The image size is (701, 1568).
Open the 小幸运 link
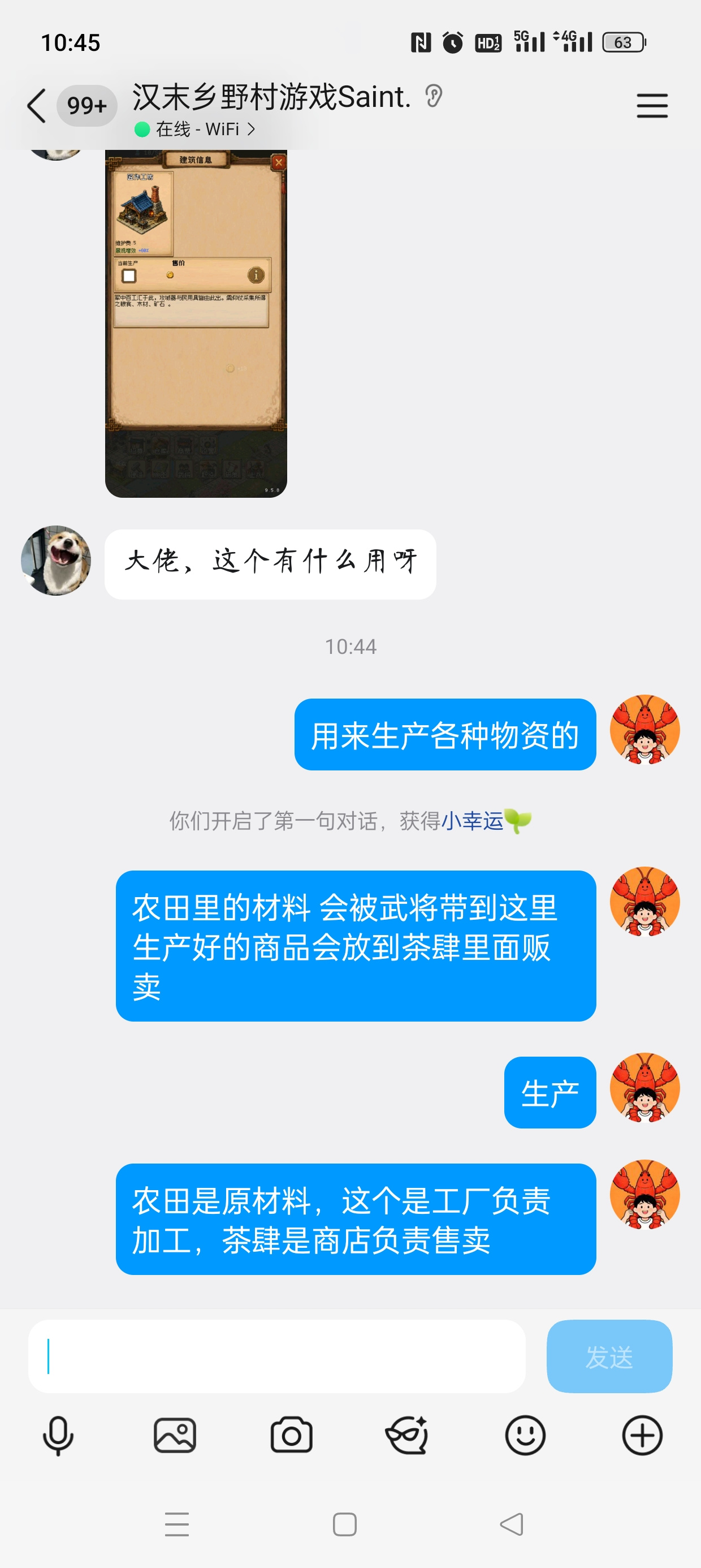[x=471, y=821]
